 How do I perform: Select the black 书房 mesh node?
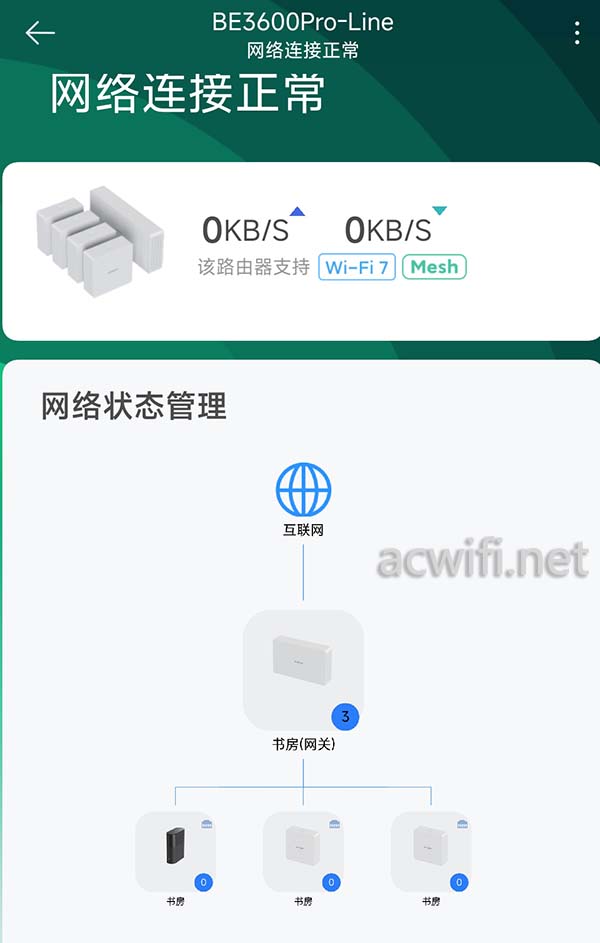point(175,851)
